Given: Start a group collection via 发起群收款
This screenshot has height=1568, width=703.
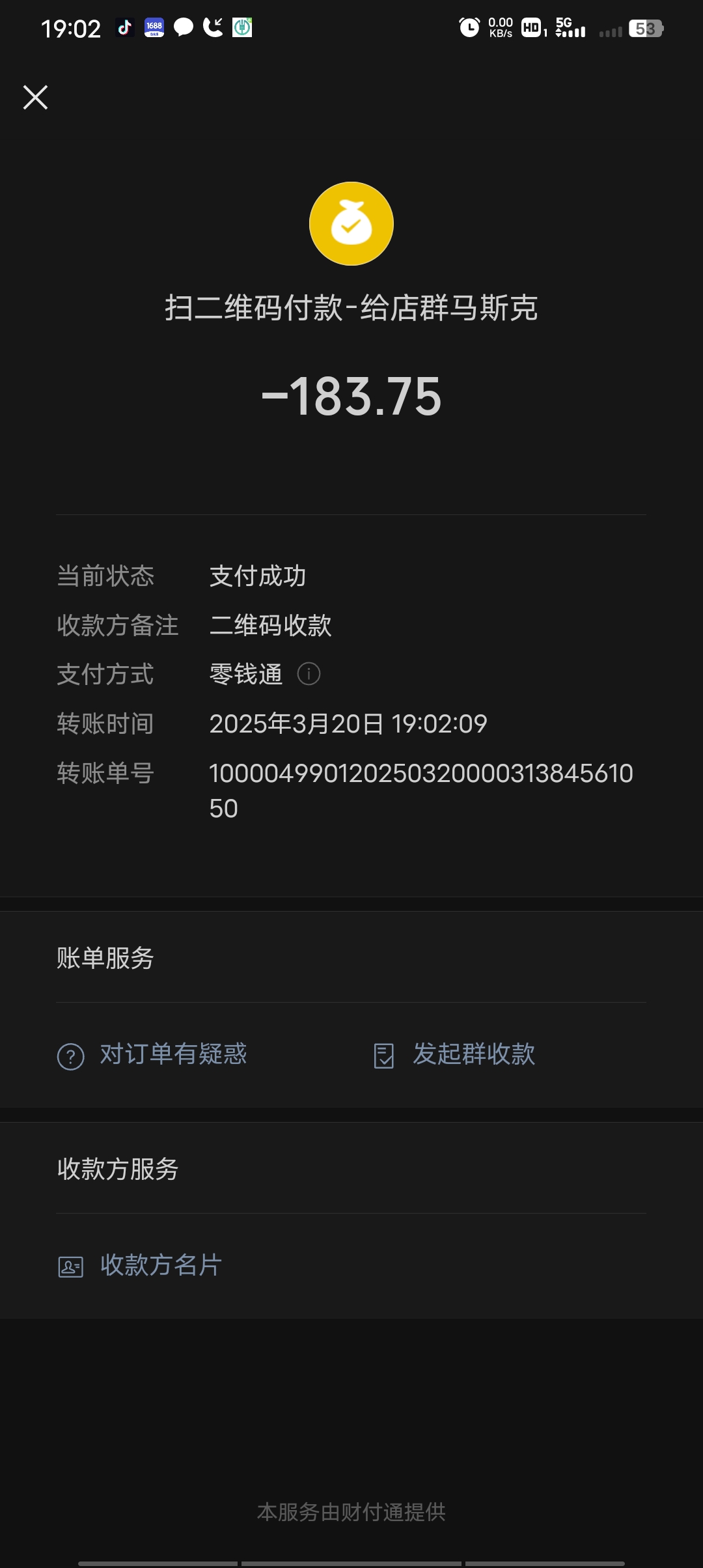Looking at the screenshot, I should click(456, 1054).
